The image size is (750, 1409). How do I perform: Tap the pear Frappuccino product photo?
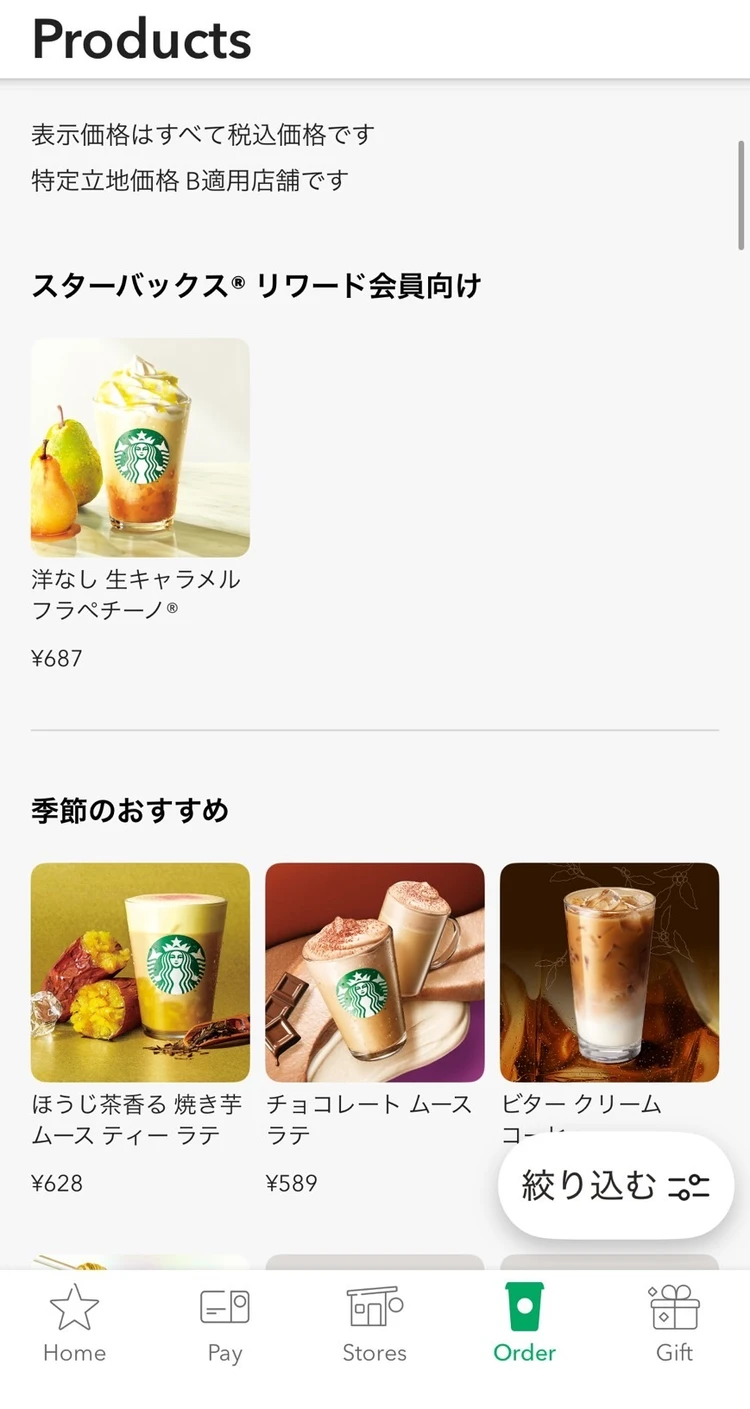coord(139,446)
